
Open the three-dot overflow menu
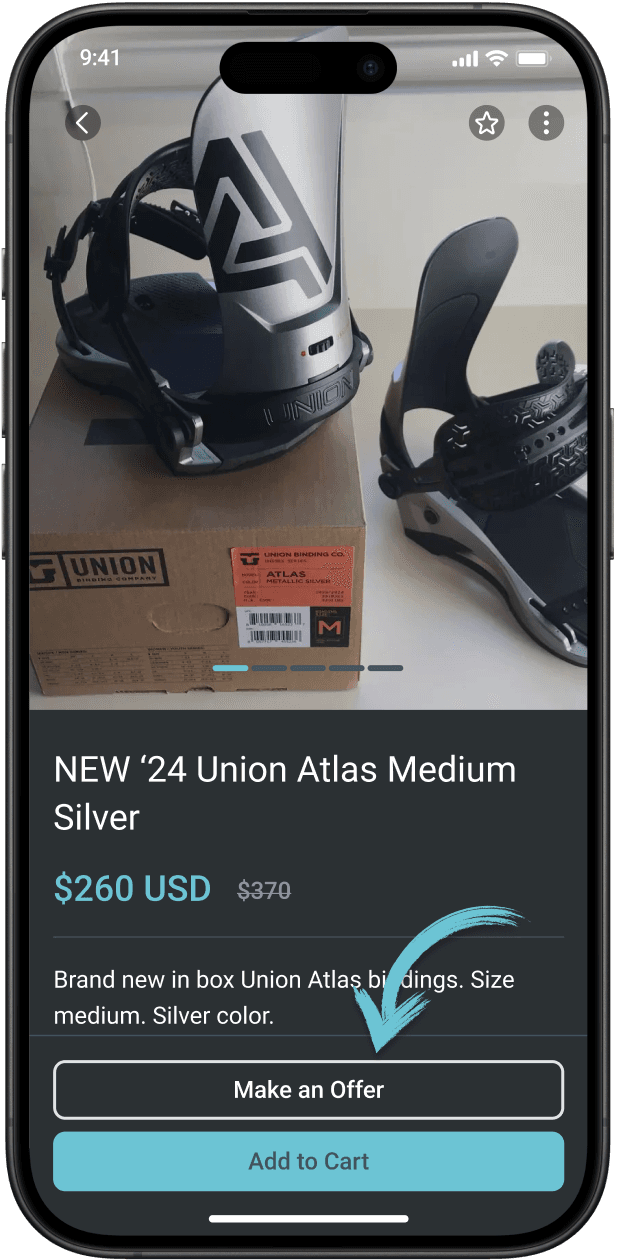click(546, 123)
